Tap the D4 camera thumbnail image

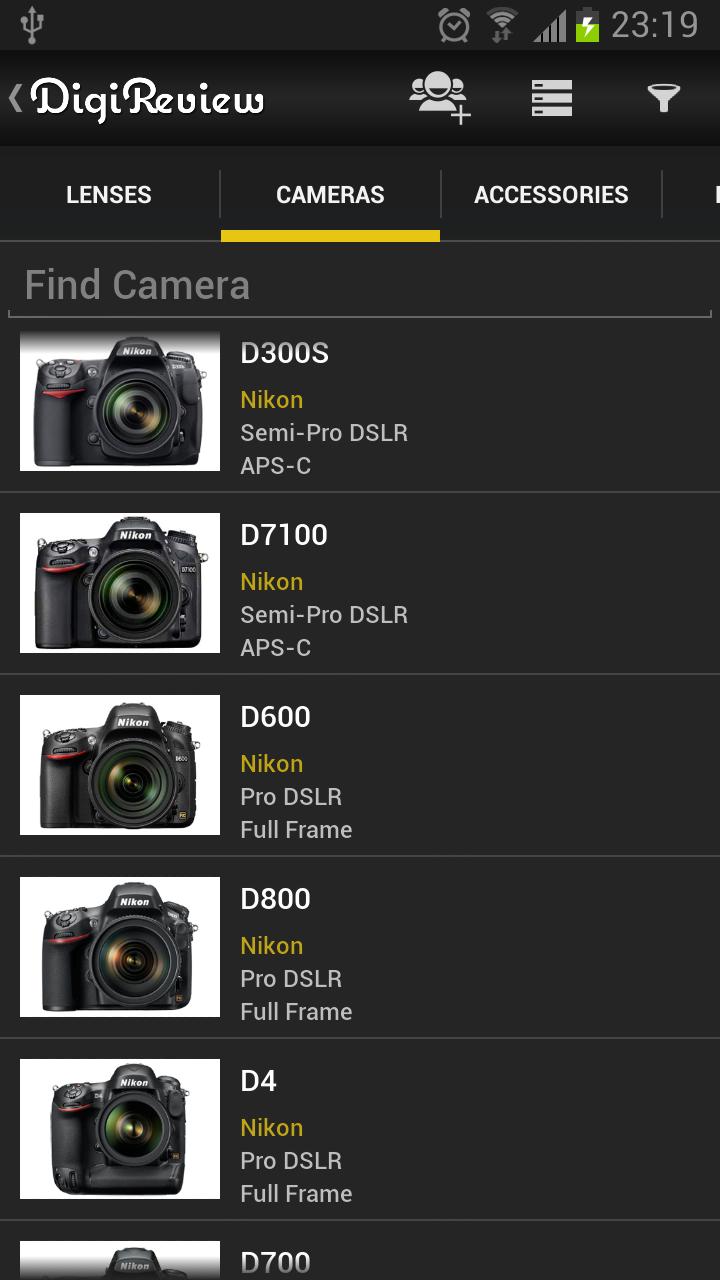[x=119, y=1128]
